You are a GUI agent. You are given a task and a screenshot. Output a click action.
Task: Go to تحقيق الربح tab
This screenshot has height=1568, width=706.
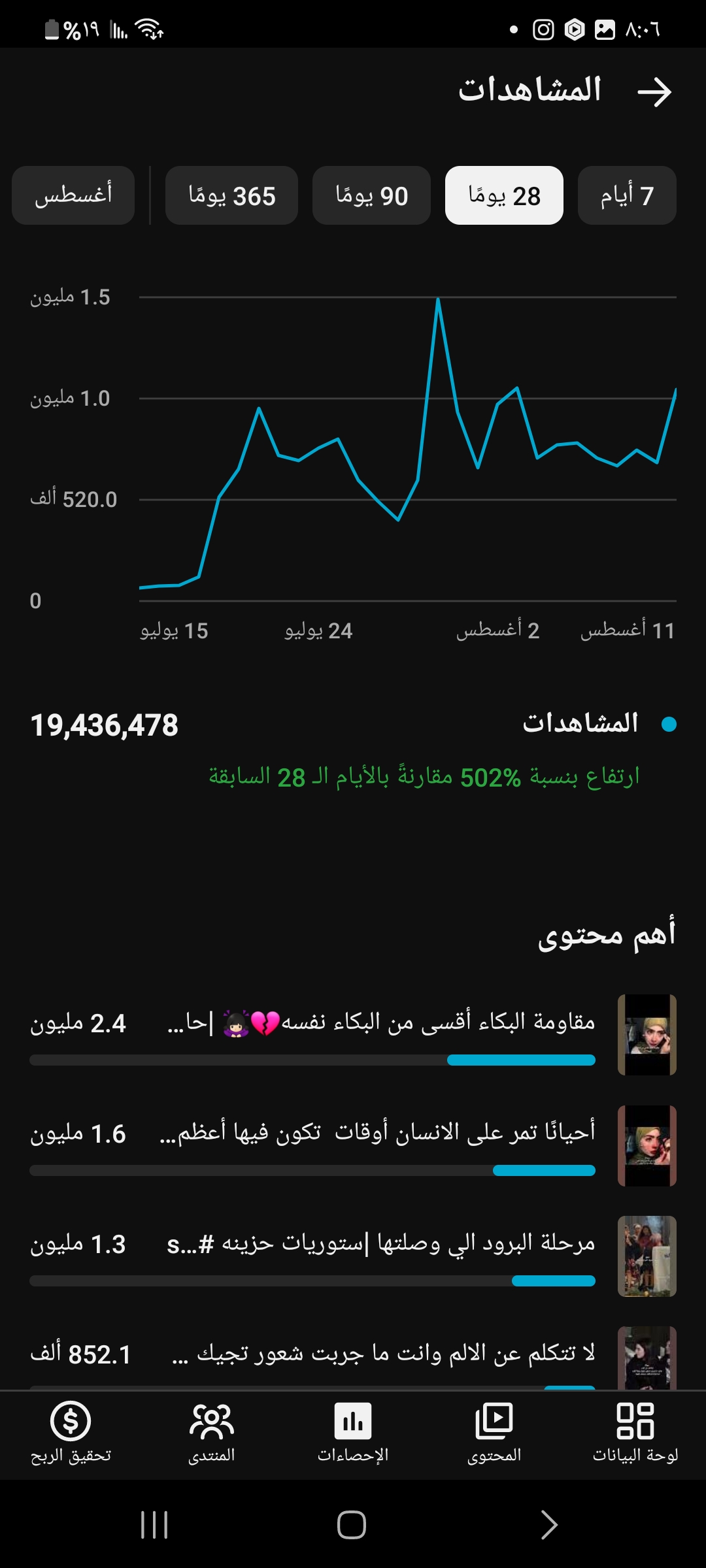[x=71, y=1432]
